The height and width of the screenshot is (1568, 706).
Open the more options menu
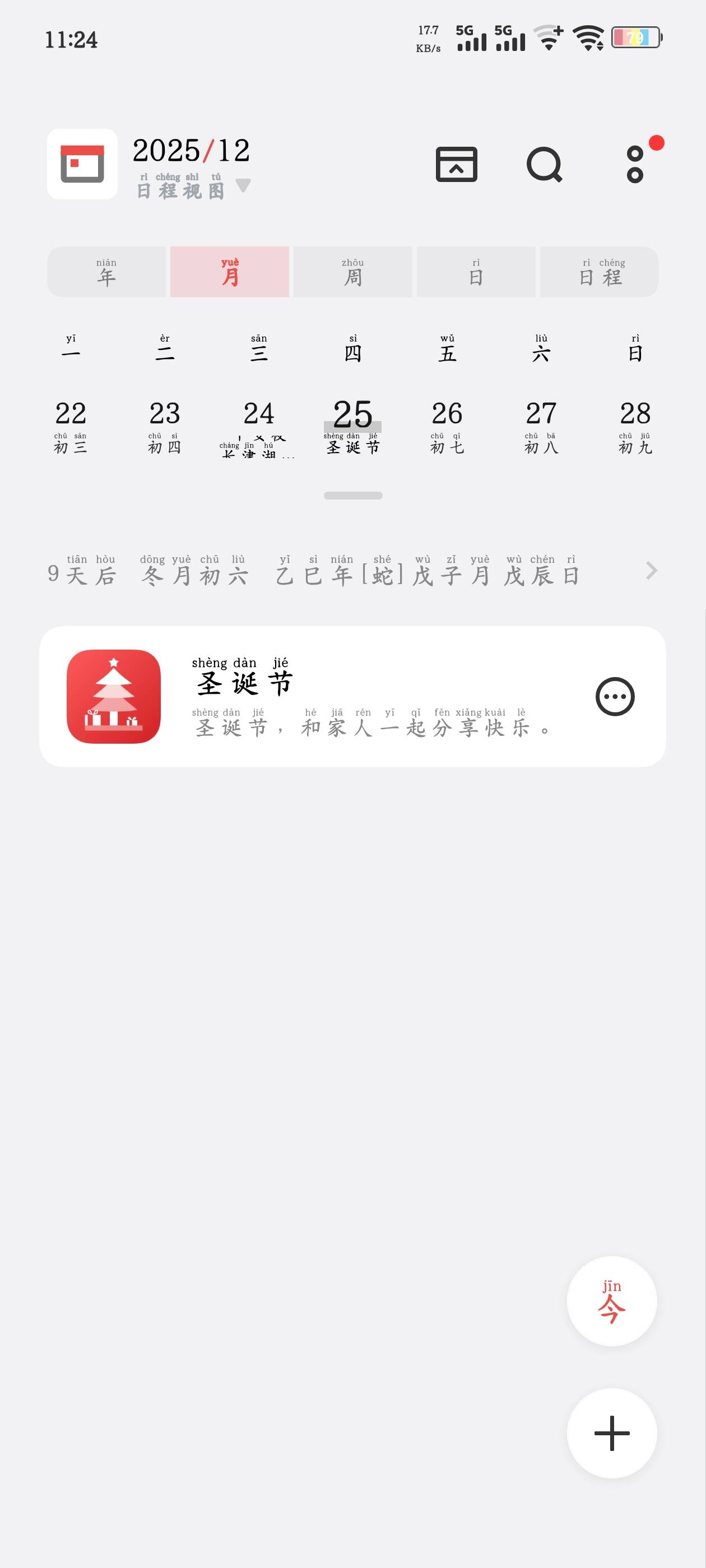point(635,164)
